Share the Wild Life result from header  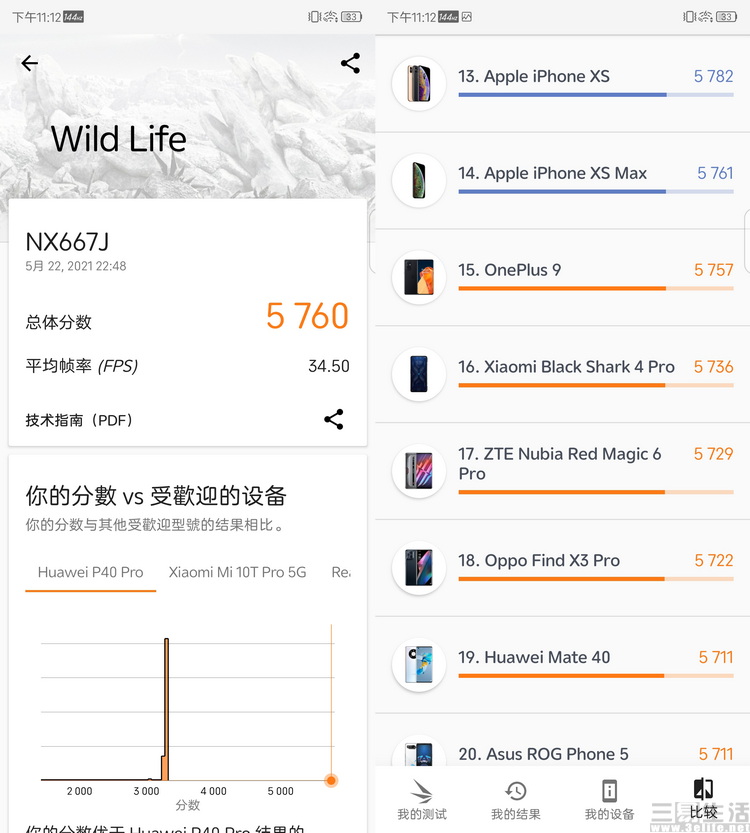350,64
